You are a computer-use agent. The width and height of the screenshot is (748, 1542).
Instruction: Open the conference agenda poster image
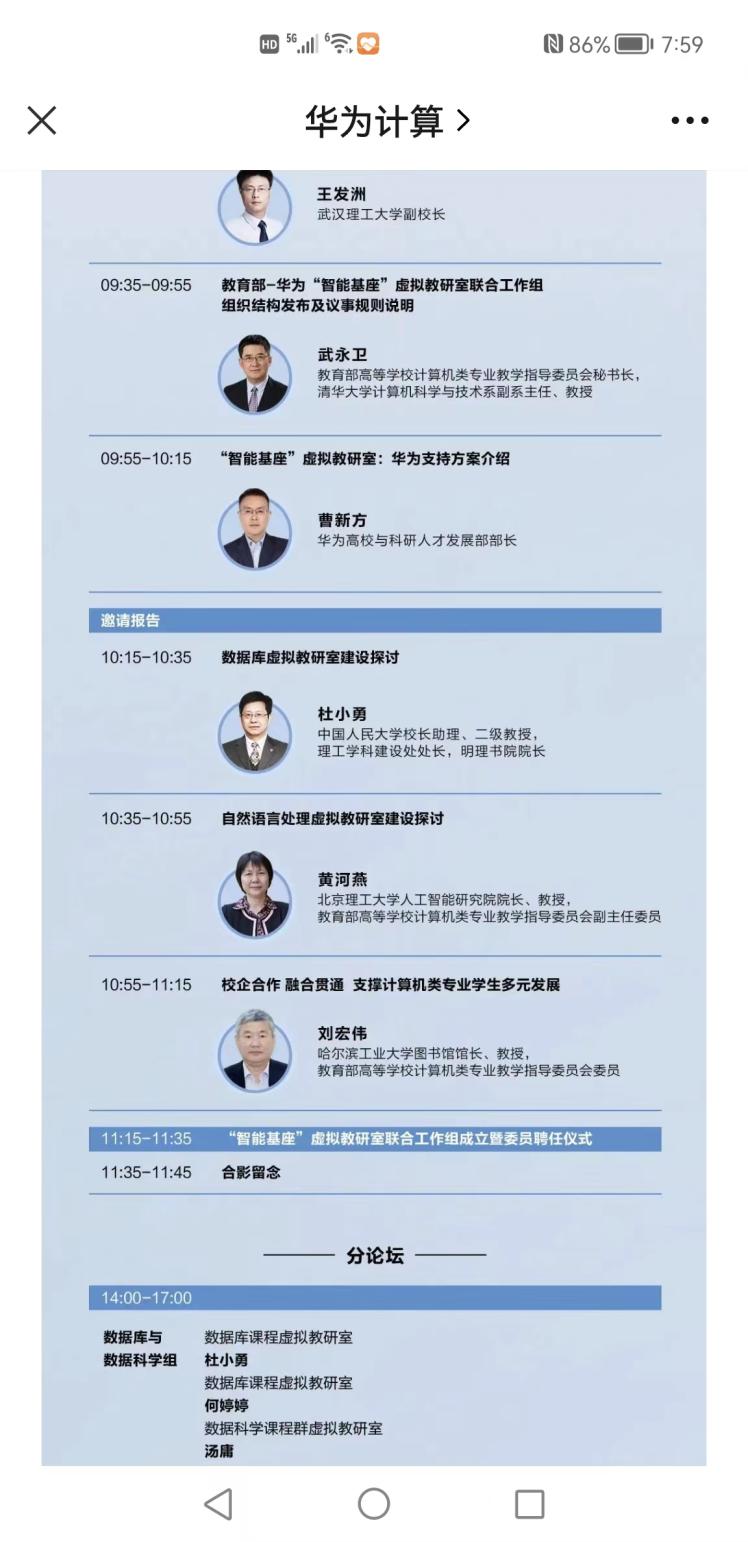tap(374, 800)
